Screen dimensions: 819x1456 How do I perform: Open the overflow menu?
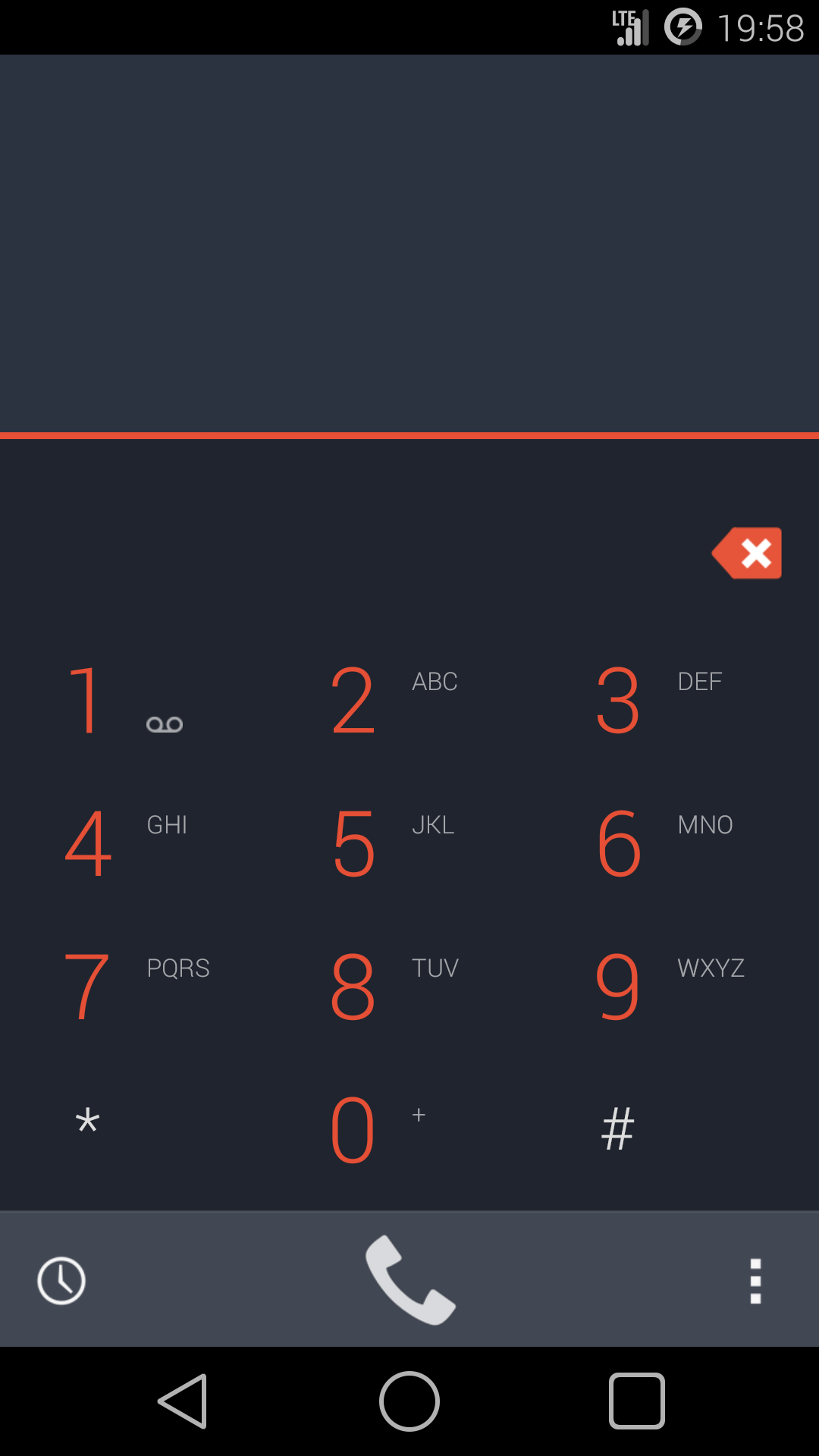pos(755,1281)
